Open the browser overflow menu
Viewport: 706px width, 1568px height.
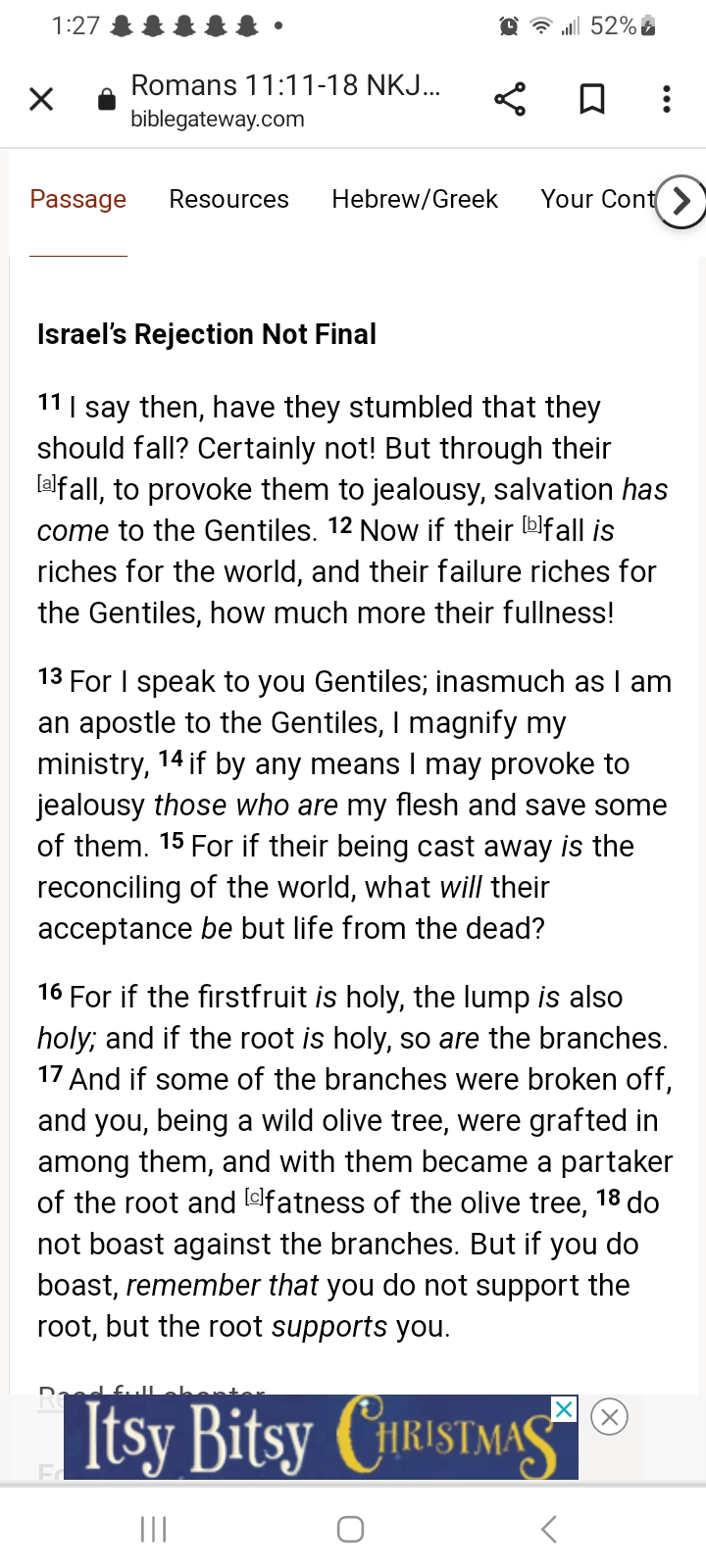pos(667,99)
